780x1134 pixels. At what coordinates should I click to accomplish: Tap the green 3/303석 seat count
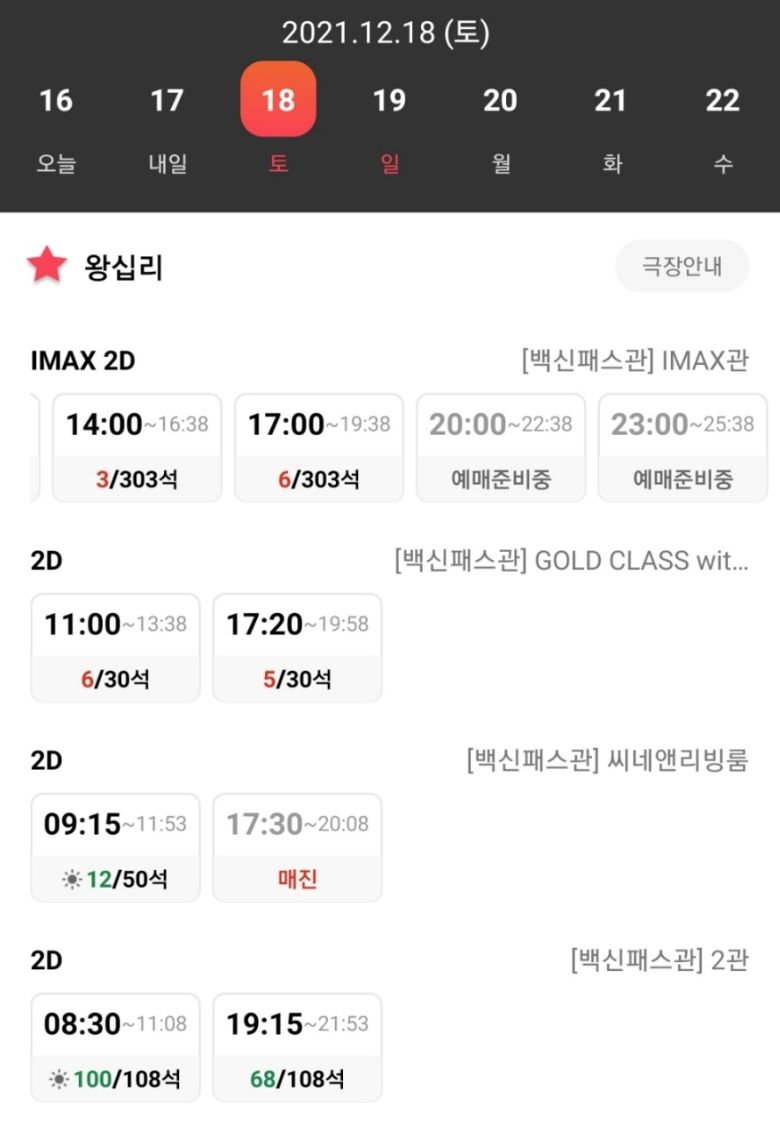(137, 478)
